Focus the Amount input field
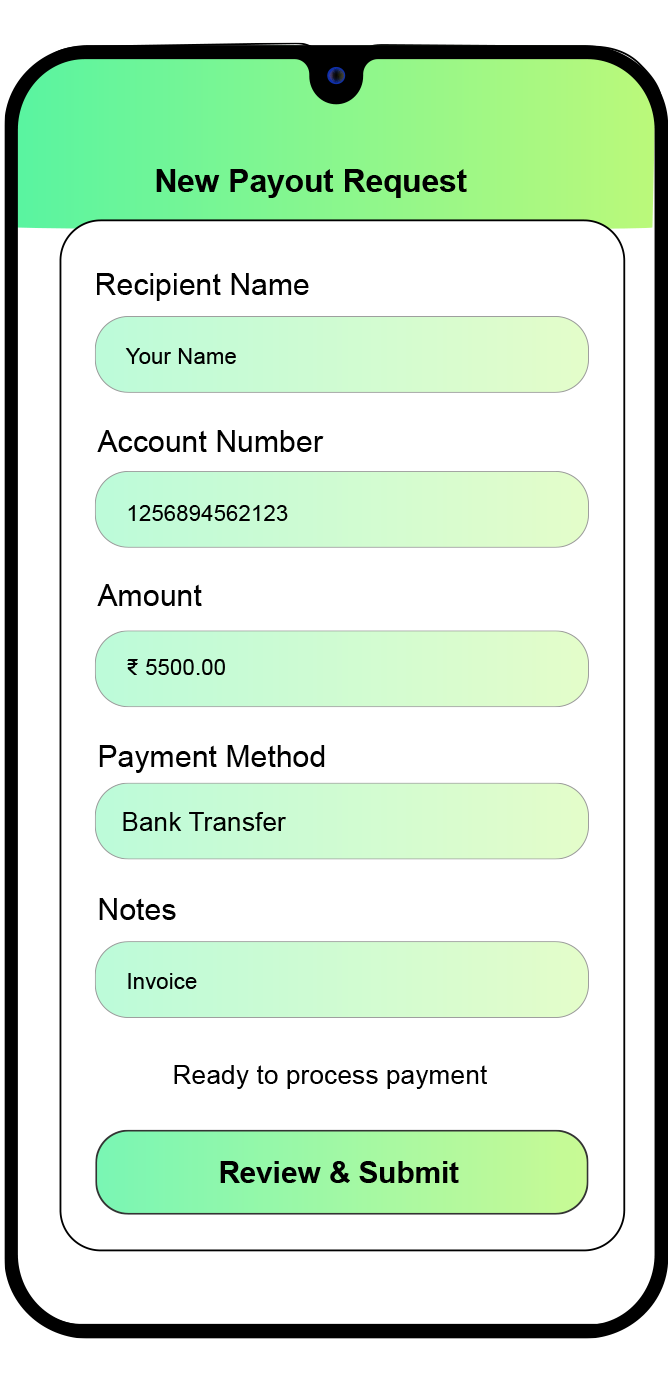Screen dimensions: 671x1380 click(x=341, y=668)
